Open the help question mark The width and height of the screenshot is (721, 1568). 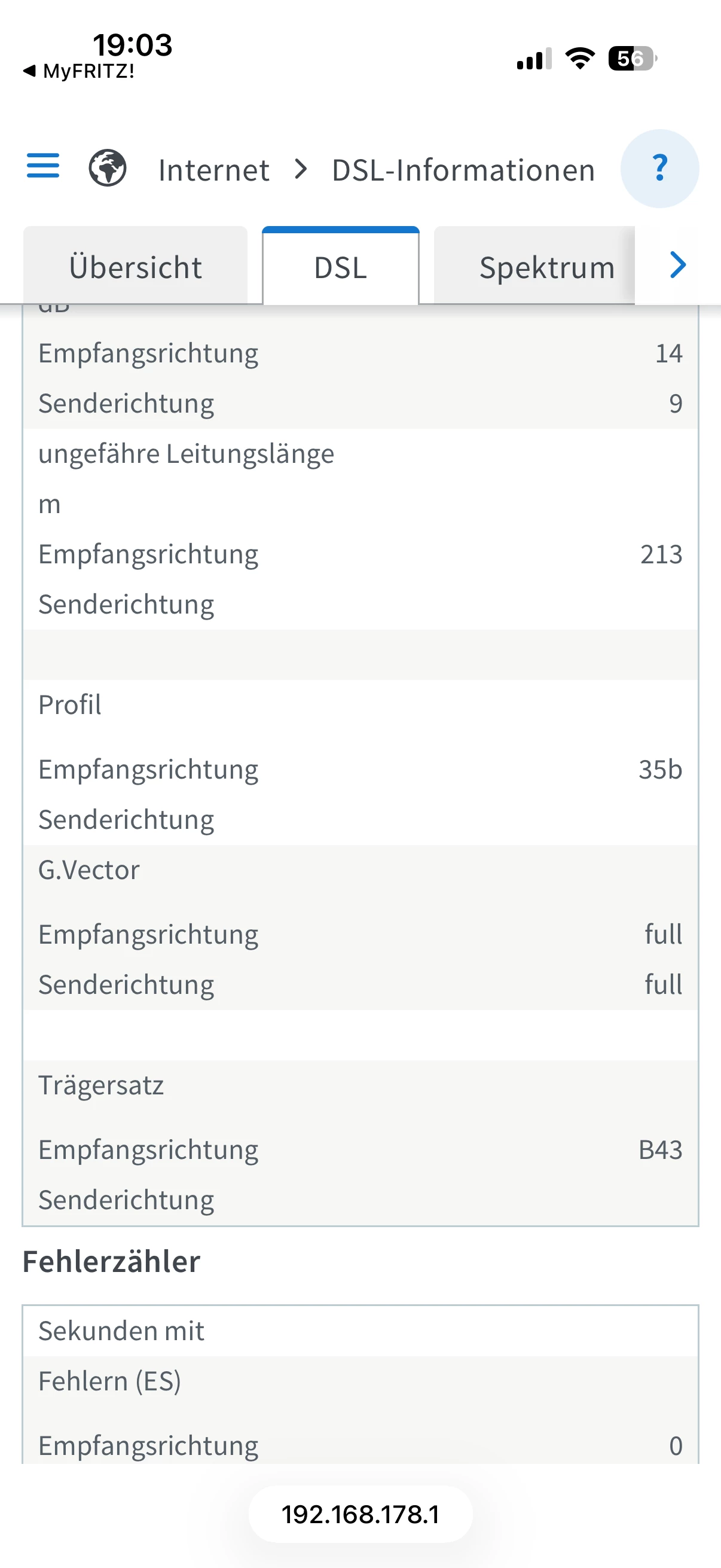coord(659,169)
